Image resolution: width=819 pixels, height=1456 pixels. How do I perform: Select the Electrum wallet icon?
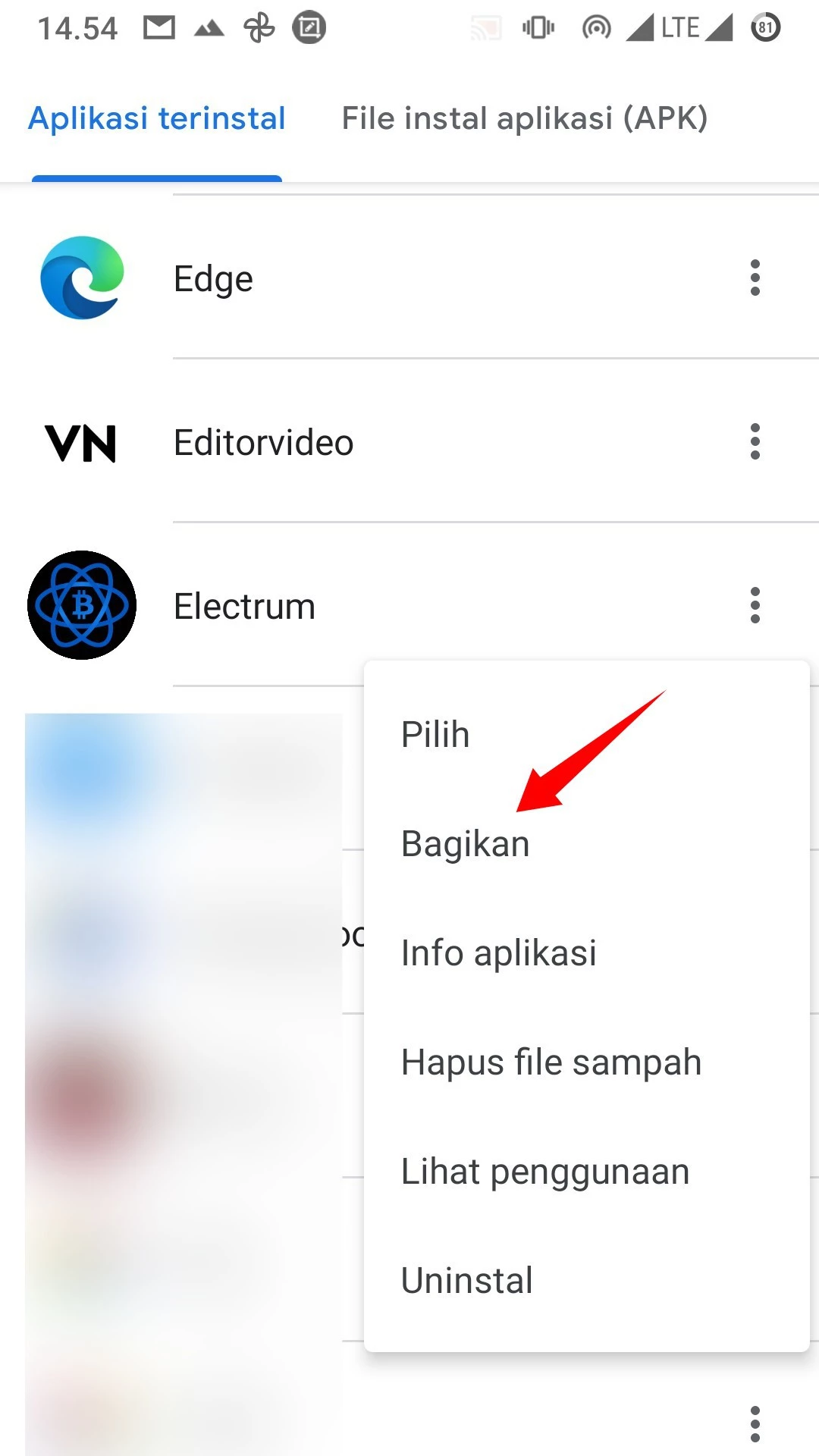coord(81,604)
